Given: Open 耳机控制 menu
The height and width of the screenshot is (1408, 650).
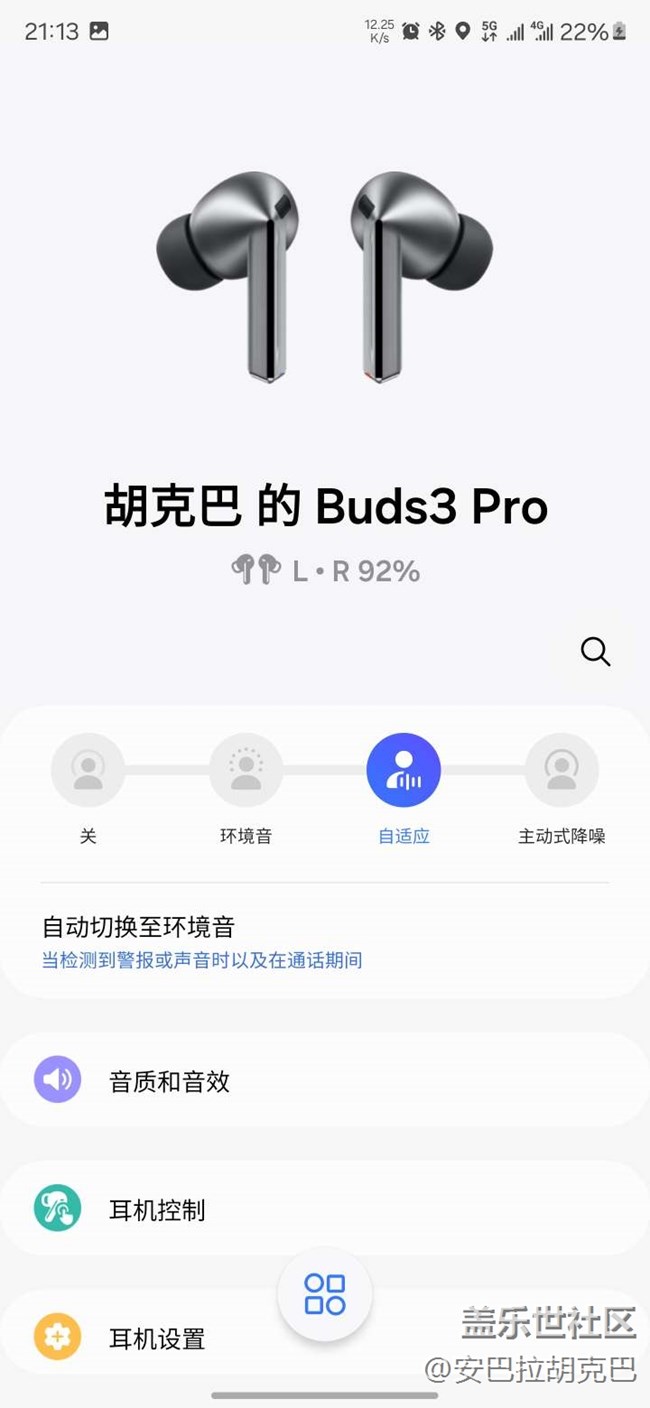Looking at the screenshot, I should pos(325,1209).
